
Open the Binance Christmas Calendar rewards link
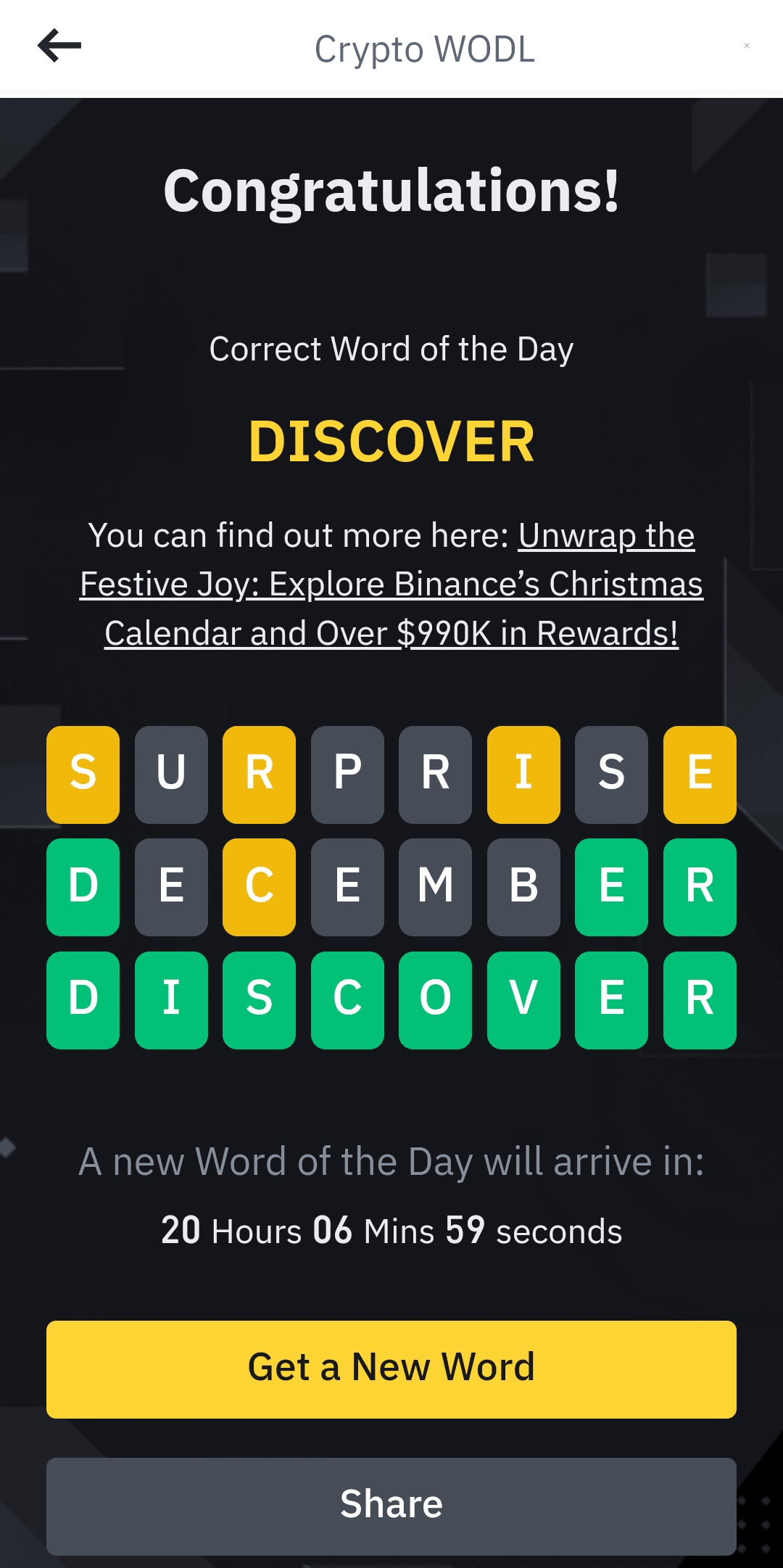[x=391, y=585]
